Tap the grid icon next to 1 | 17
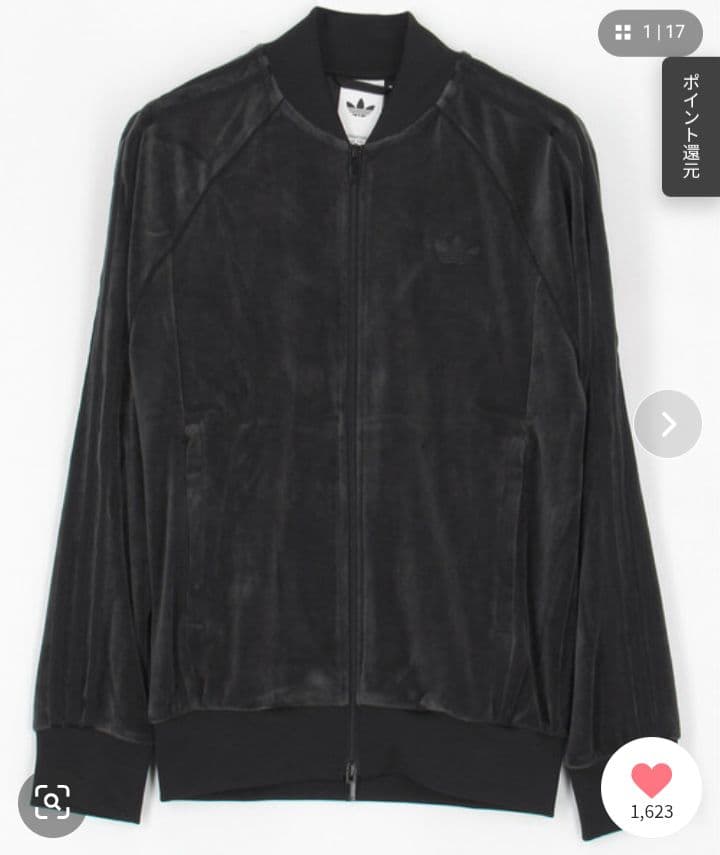The image size is (720, 855). coord(625,30)
